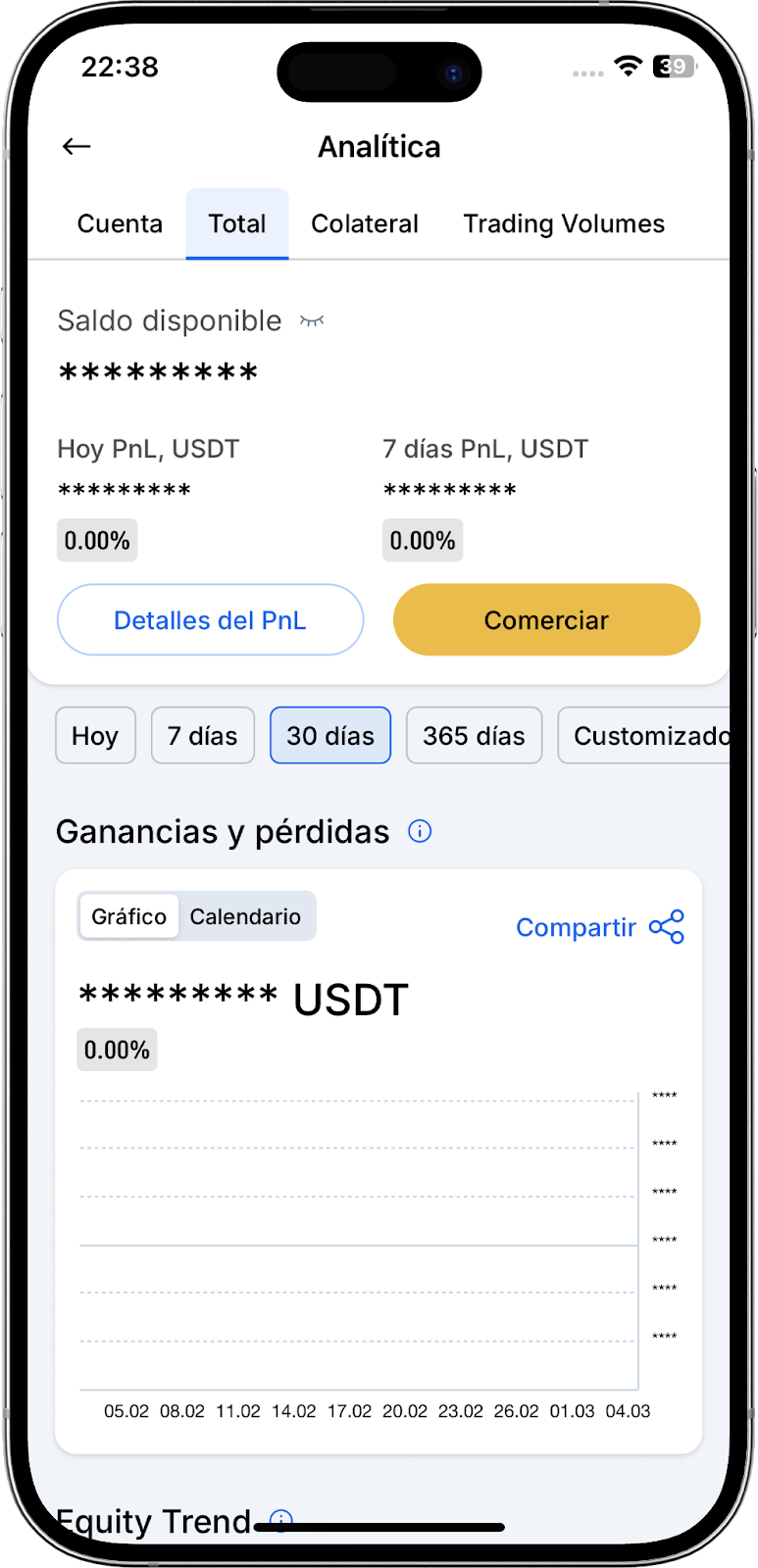
Task: Switch to Trading Volumes tab
Action: coord(564,223)
